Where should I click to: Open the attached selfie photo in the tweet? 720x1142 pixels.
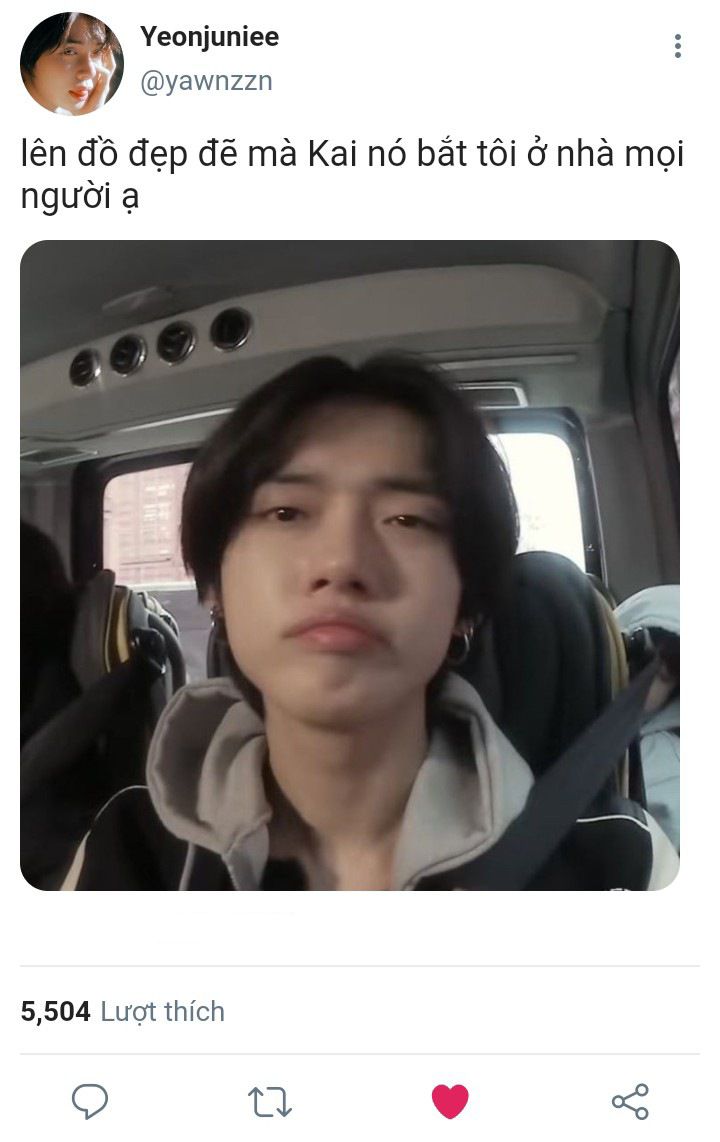(x=350, y=565)
